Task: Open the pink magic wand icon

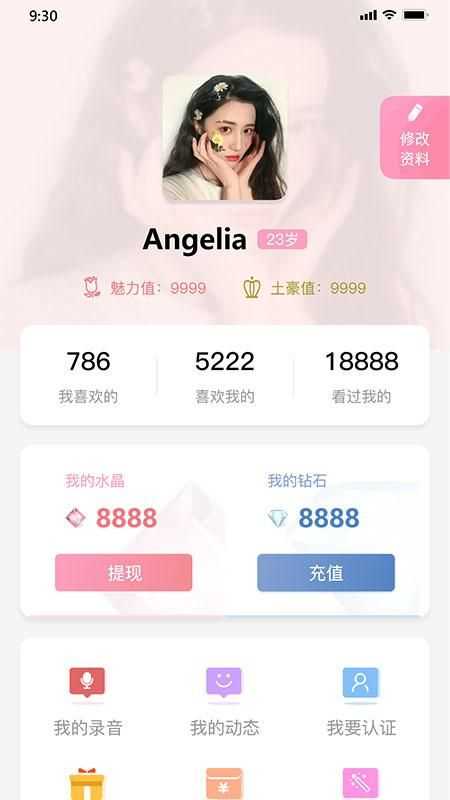Action: (x=360, y=783)
